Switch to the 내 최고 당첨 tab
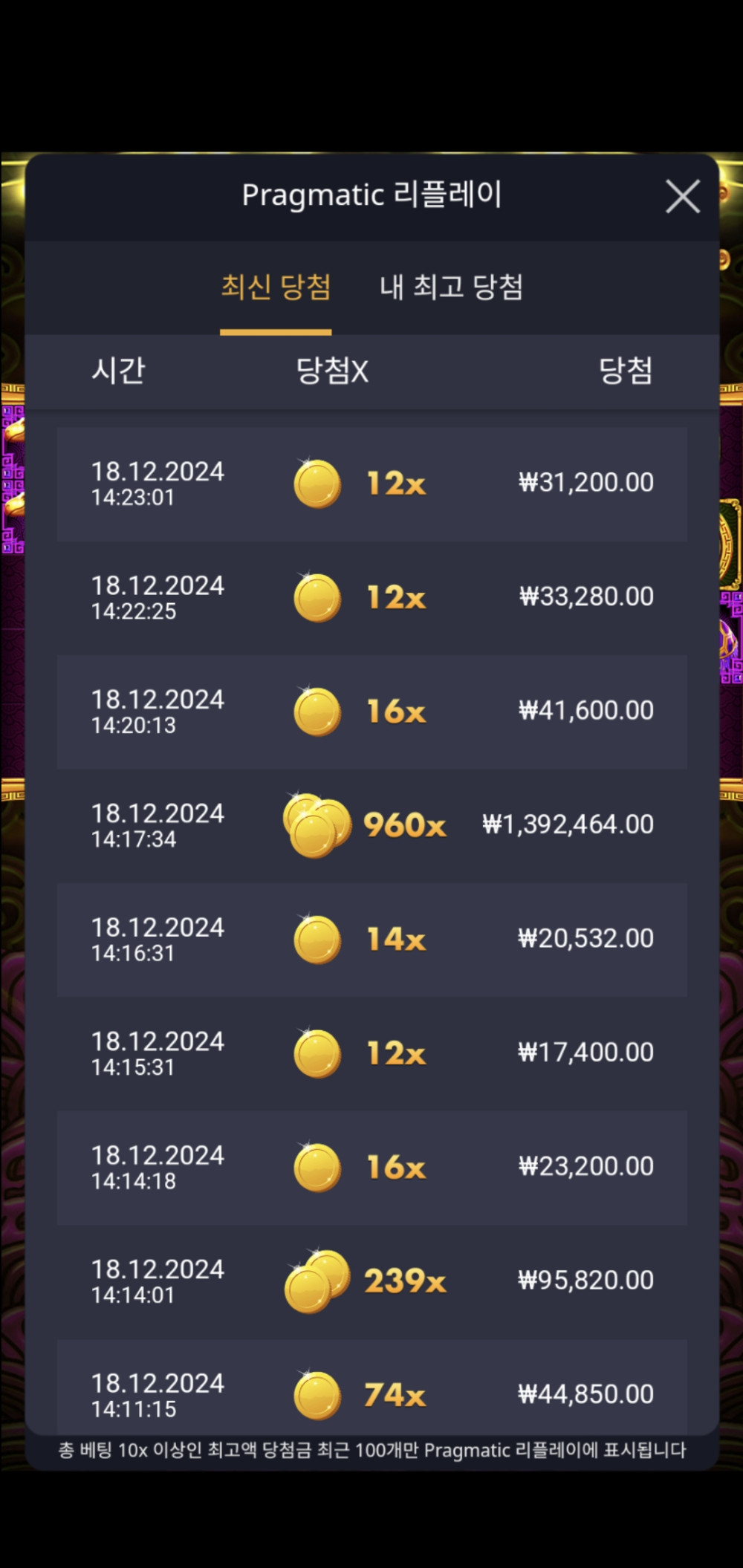This screenshot has height=1568, width=743. pyautogui.click(x=451, y=287)
